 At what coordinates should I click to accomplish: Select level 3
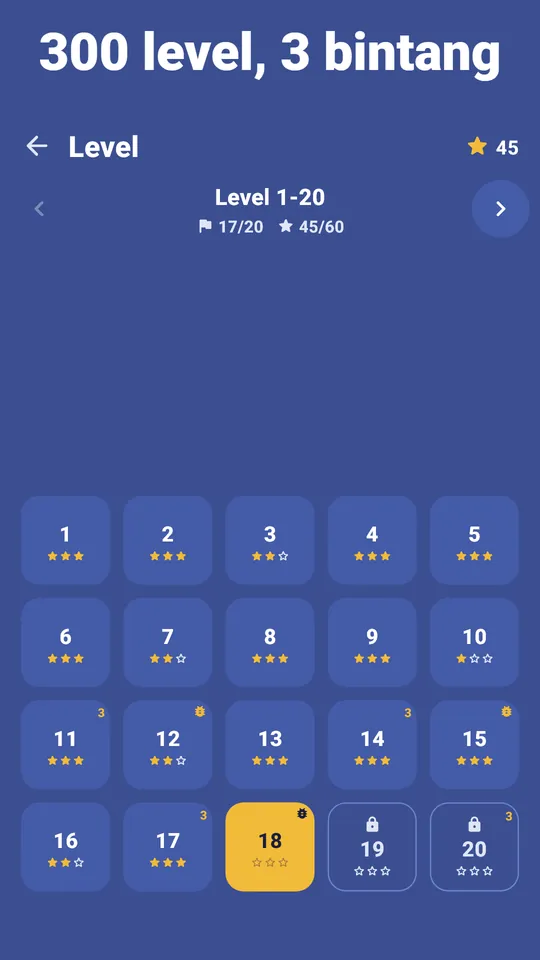270,541
